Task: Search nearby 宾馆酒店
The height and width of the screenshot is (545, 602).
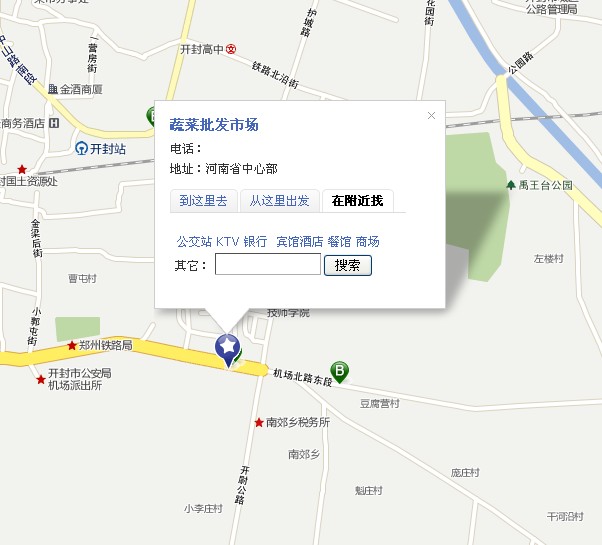Action: click(x=300, y=242)
